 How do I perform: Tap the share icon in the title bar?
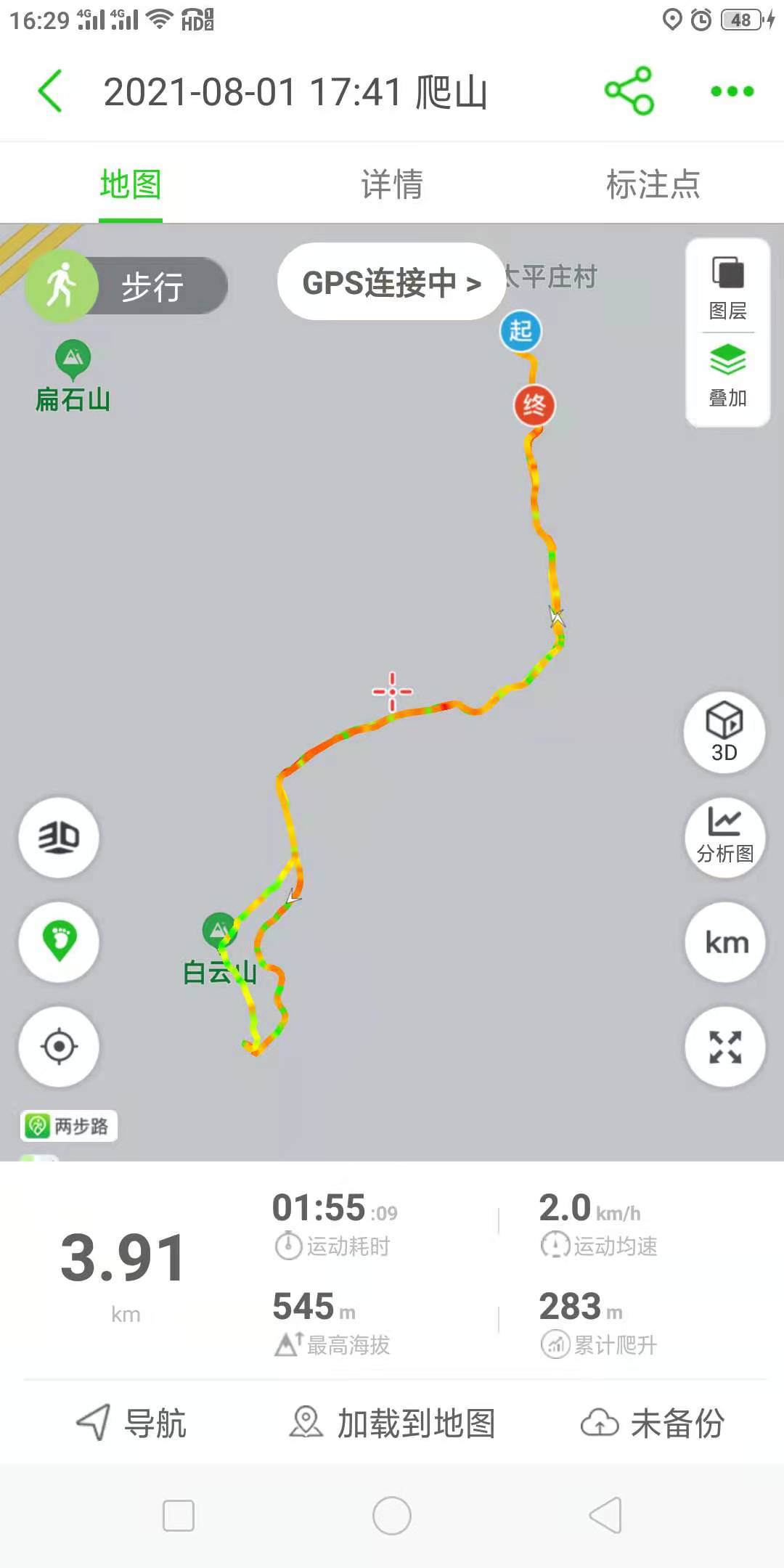point(631,92)
